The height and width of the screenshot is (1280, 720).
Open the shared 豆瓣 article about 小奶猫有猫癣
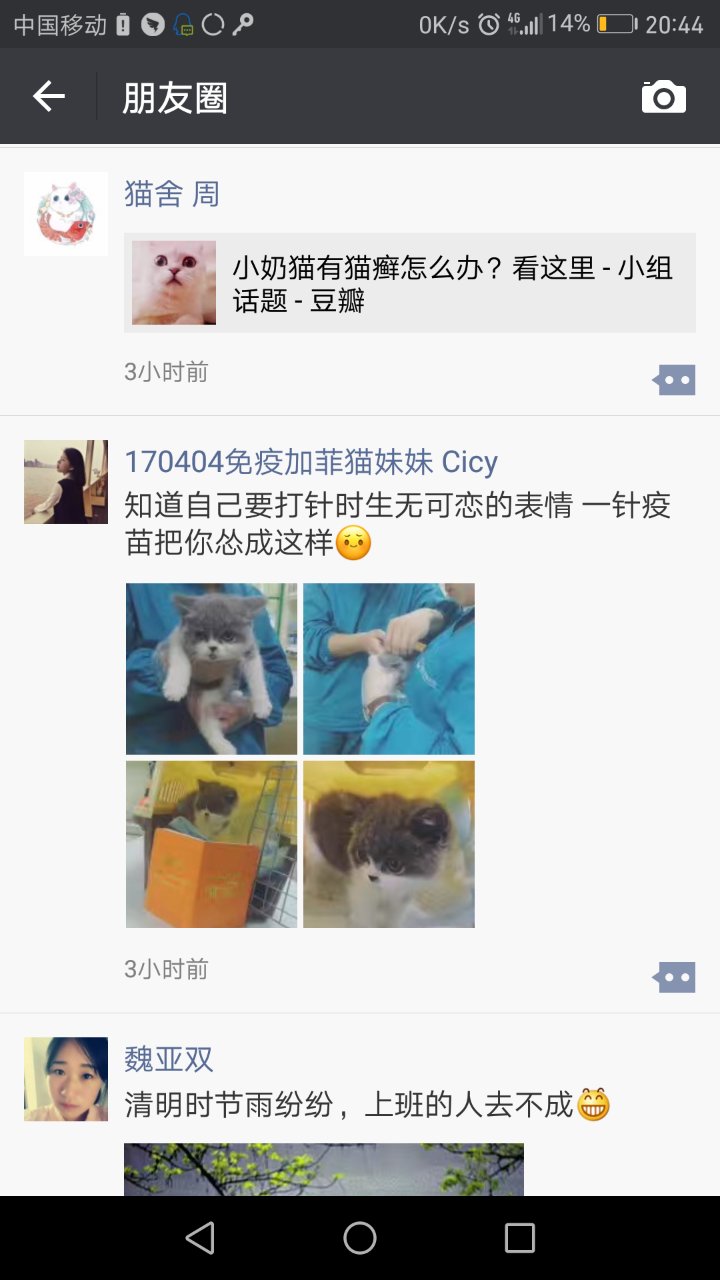[x=410, y=283]
